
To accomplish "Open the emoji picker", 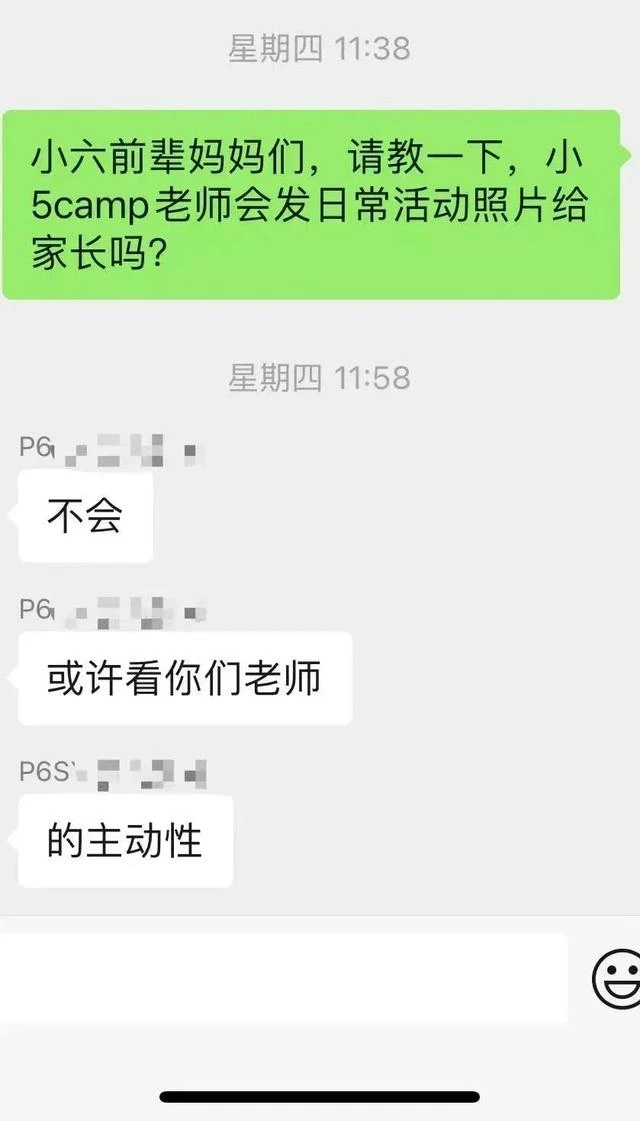I will coord(617,979).
